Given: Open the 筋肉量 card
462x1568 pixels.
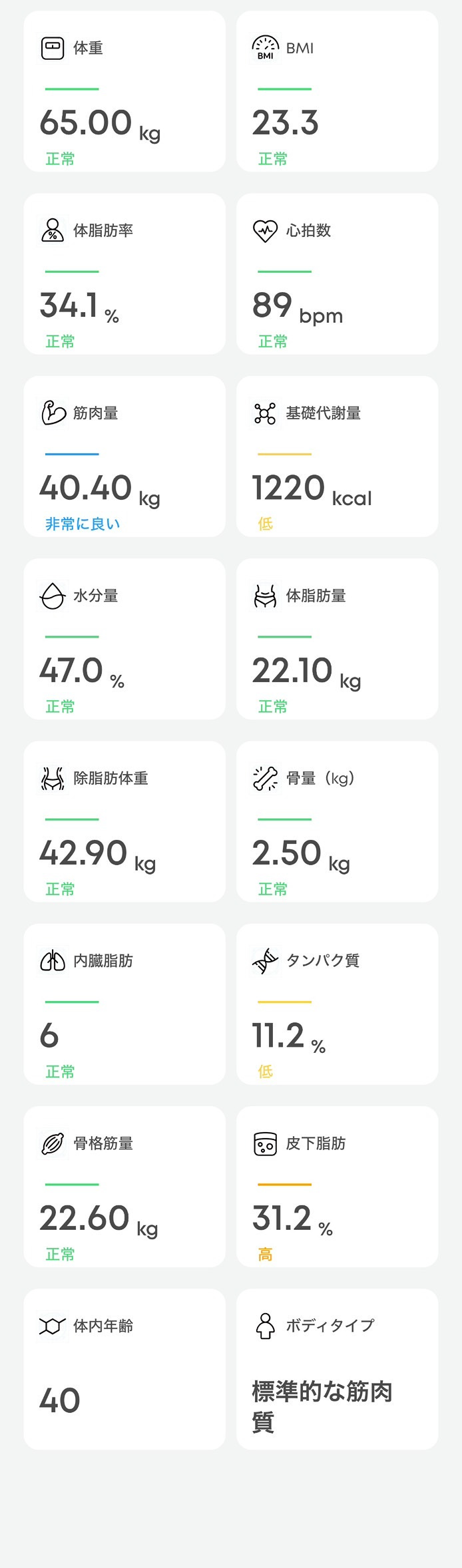Looking at the screenshot, I should pos(124,457).
